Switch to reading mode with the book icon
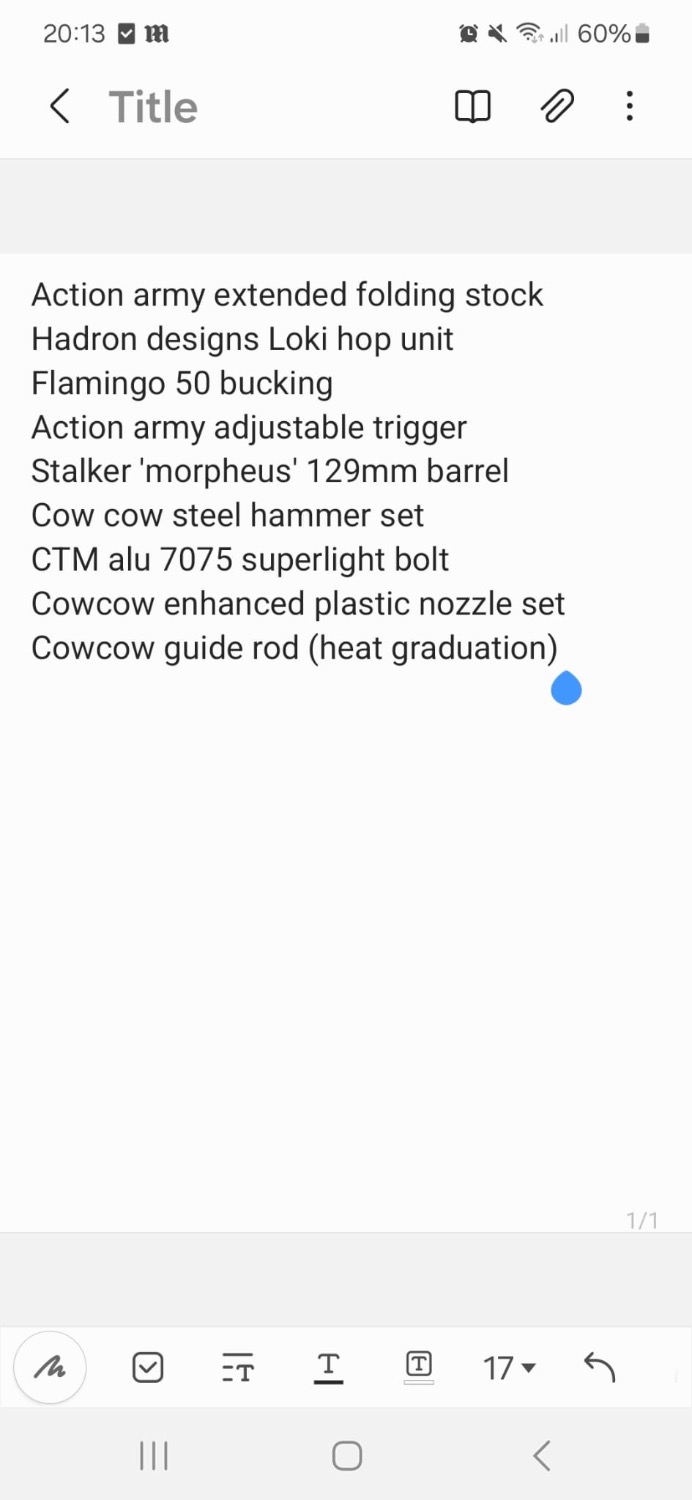The width and height of the screenshot is (692, 1500). [x=473, y=106]
